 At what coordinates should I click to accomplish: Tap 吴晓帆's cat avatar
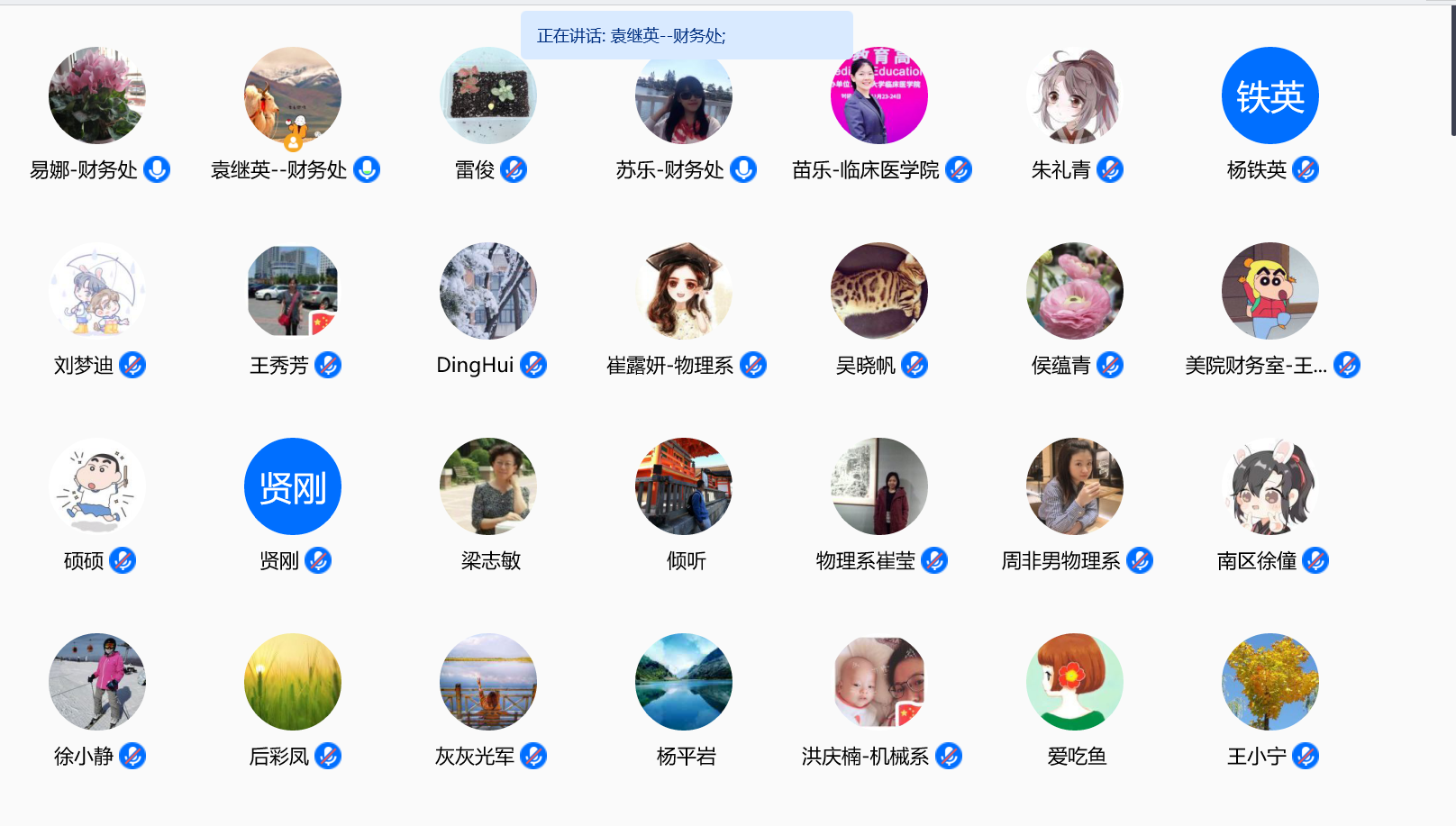879,291
